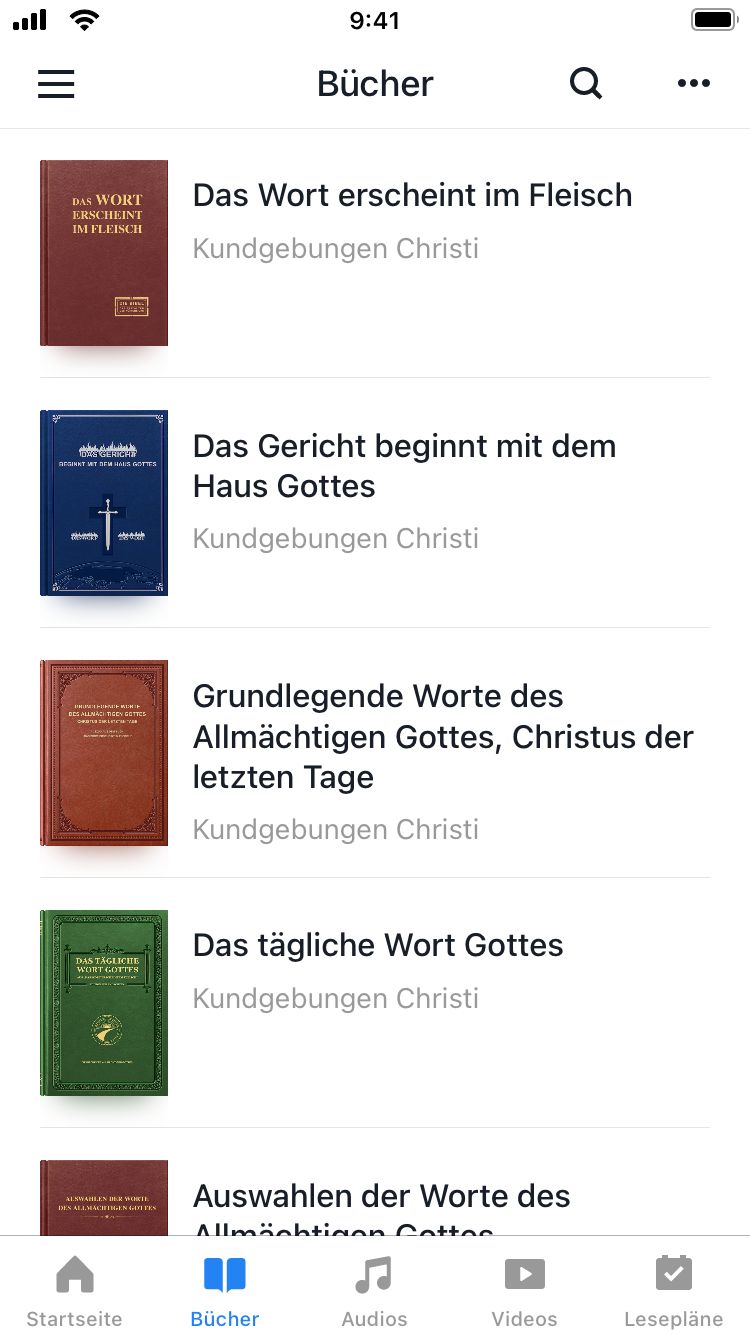This screenshot has height=1334, width=750.
Task: Open the three-dot overflow menu
Action: [x=693, y=84]
